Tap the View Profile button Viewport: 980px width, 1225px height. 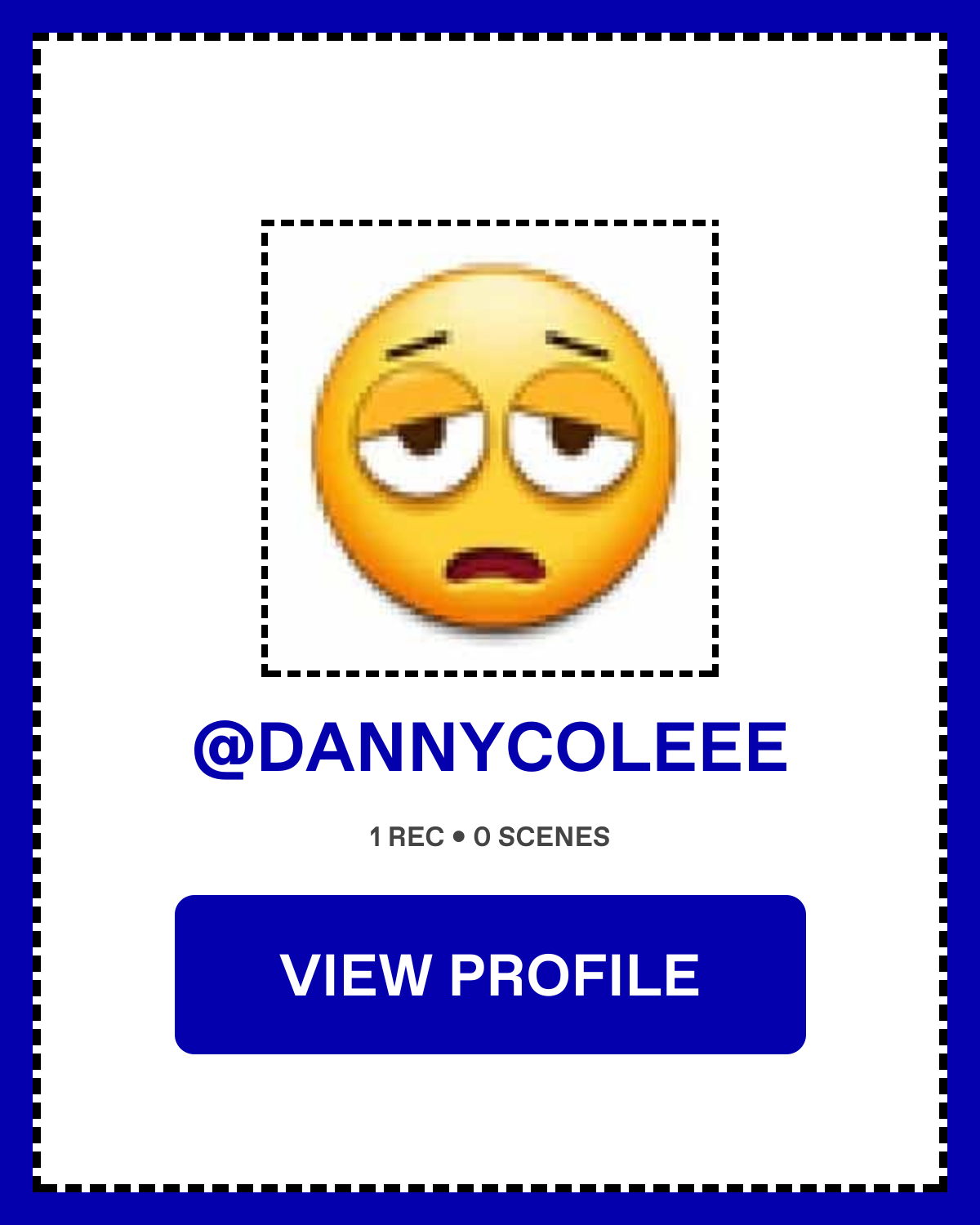click(490, 974)
